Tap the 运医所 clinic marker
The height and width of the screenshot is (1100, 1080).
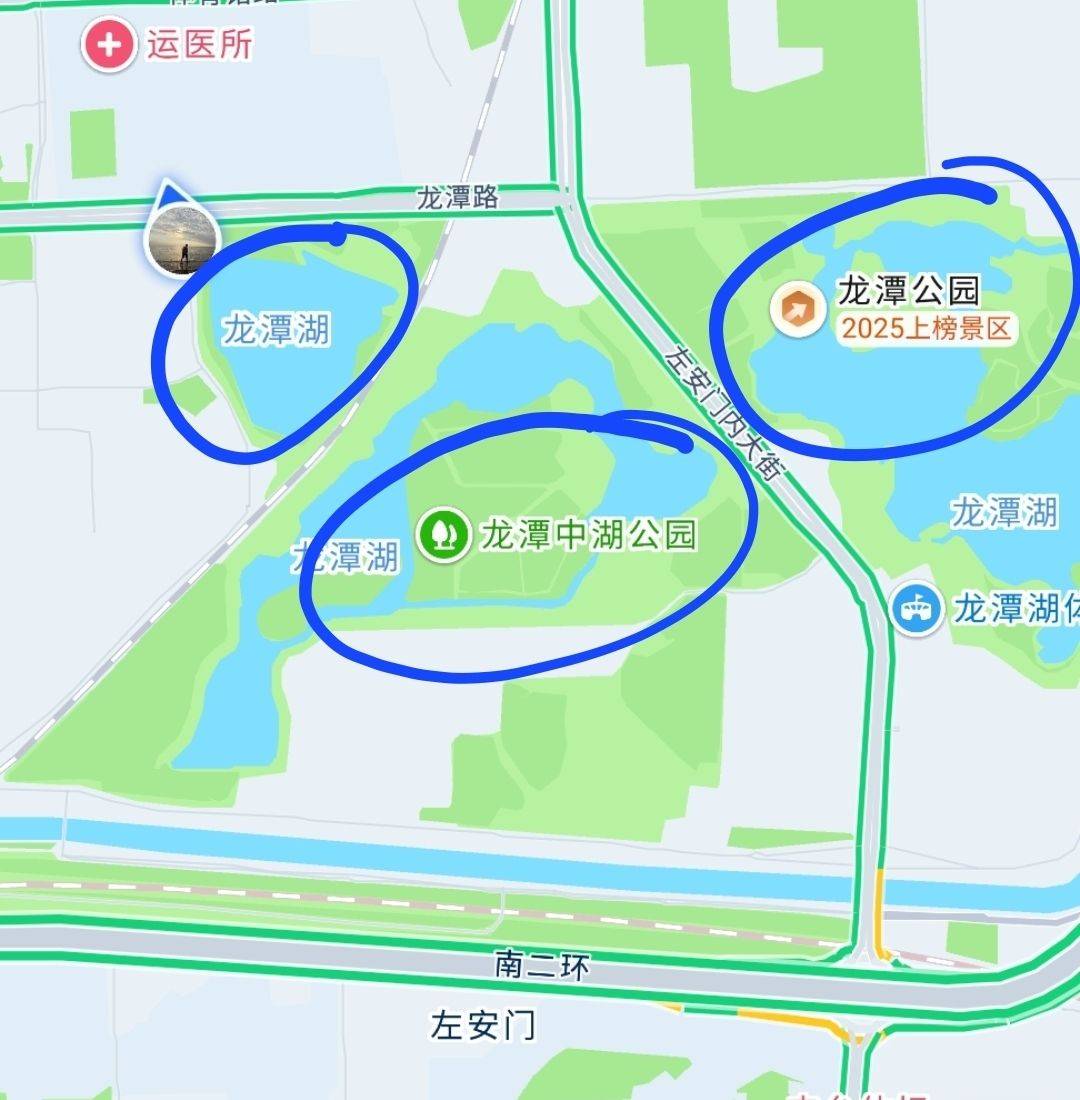[x=109, y=45]
